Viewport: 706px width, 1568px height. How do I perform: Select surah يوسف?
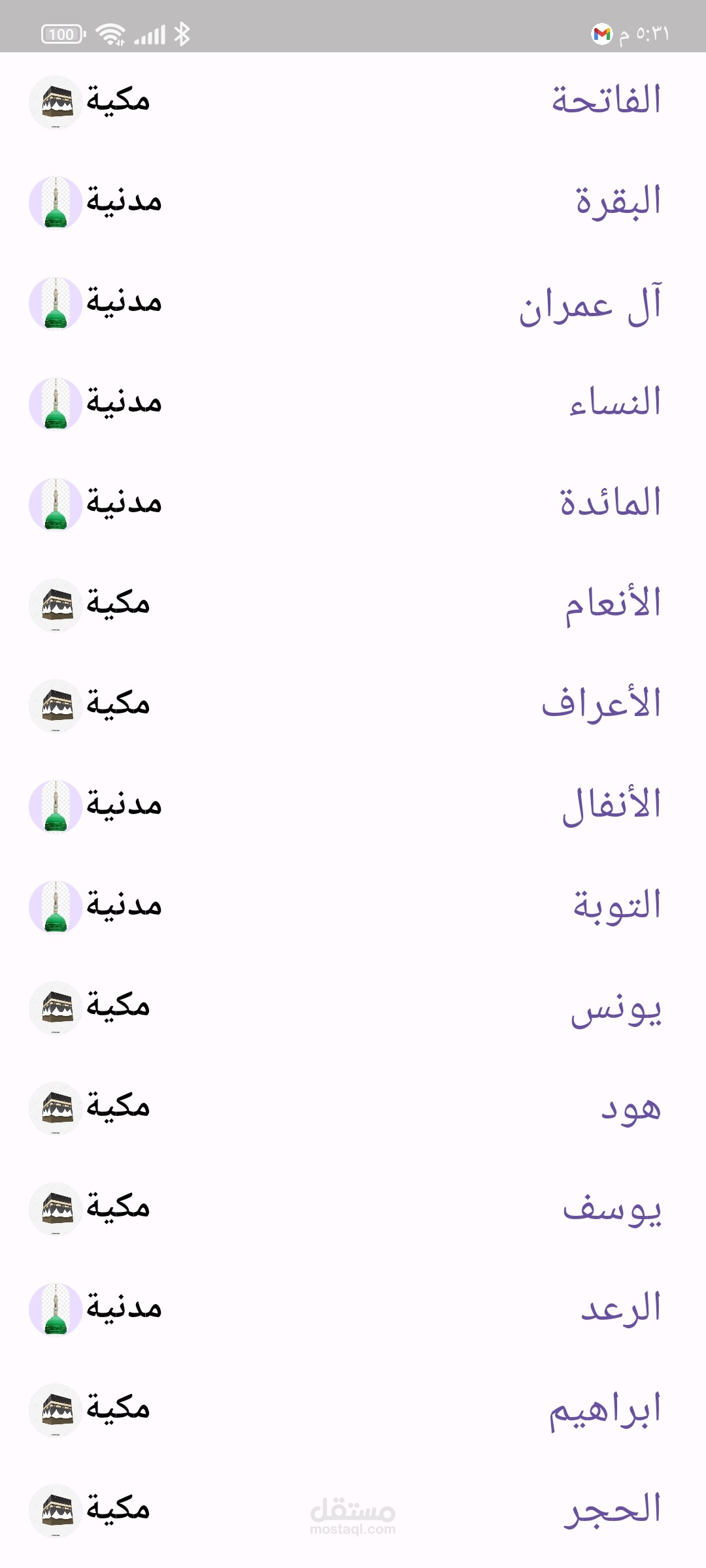point(612,1209)
